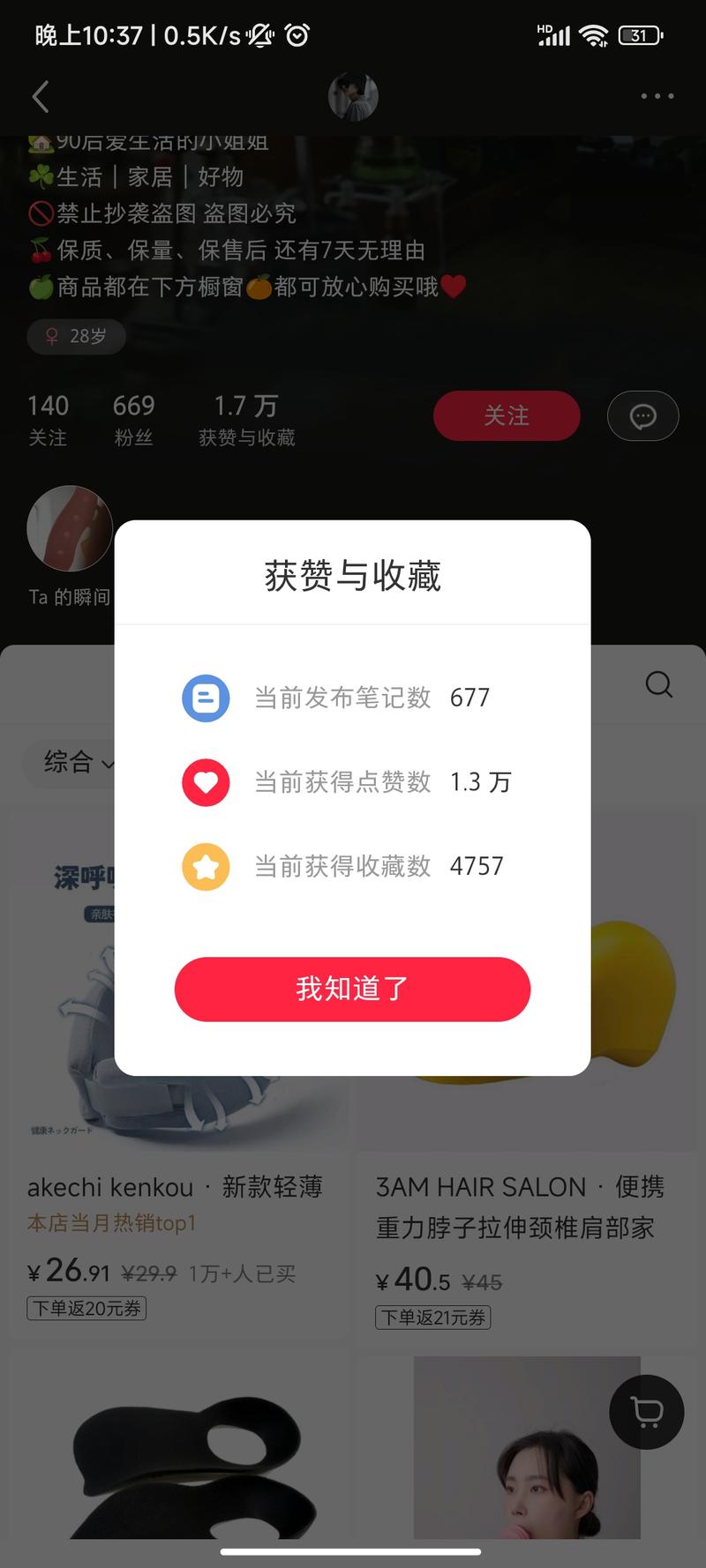Open the shopping cart floating button

pos(647,1412)
